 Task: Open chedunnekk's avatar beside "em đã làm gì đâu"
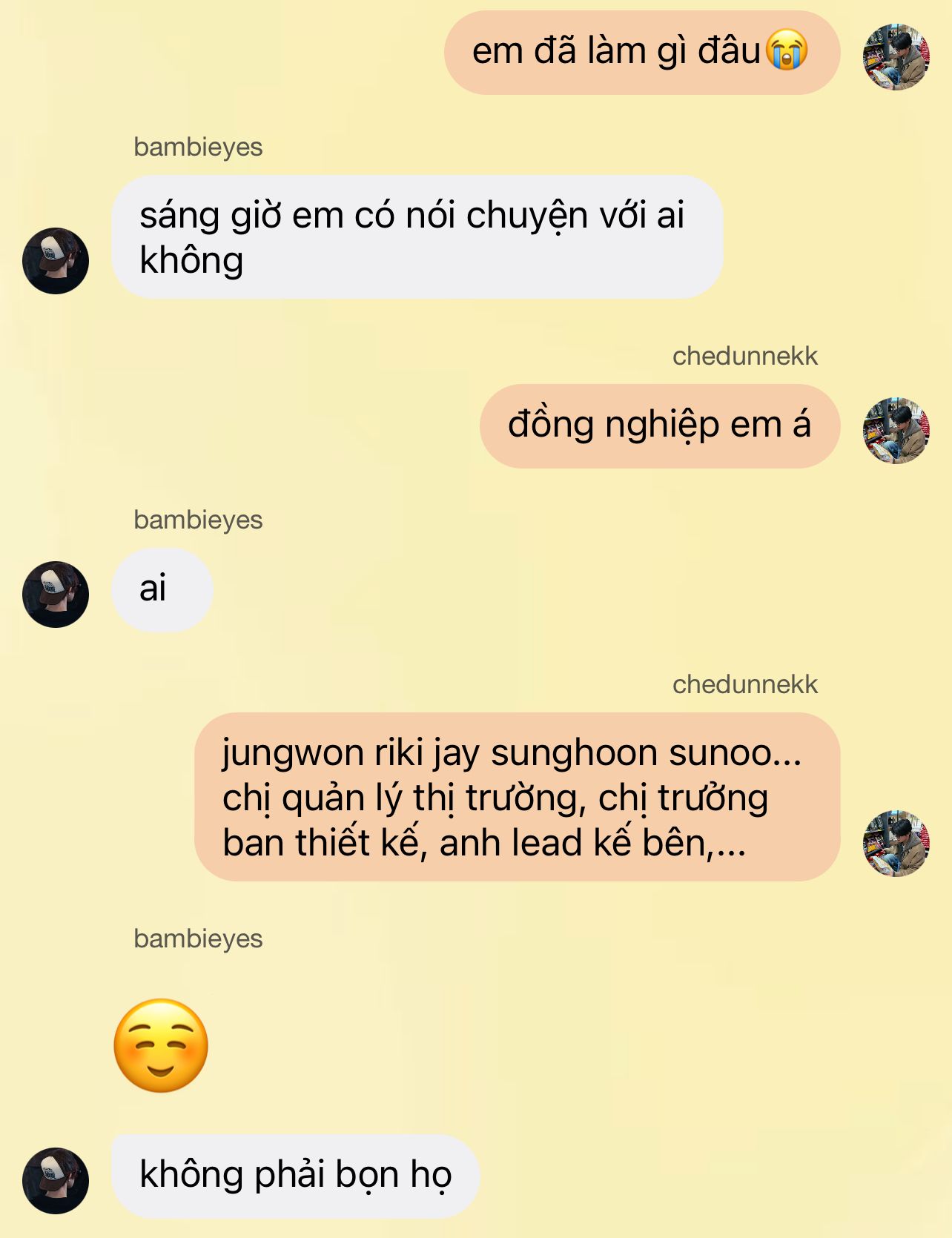pos(896,57)
